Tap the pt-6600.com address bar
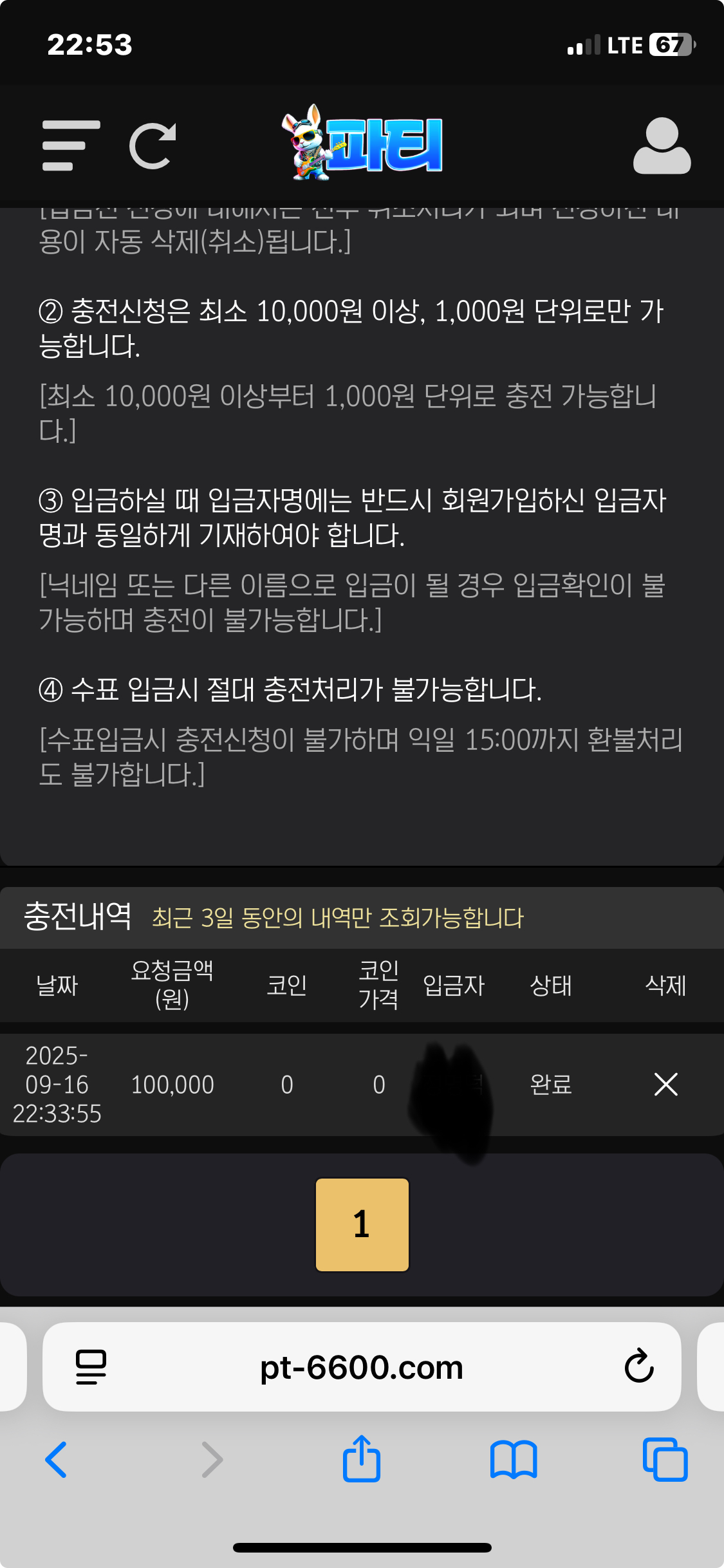Viewport: 724px width, 1568px height. pos(362,1367)
